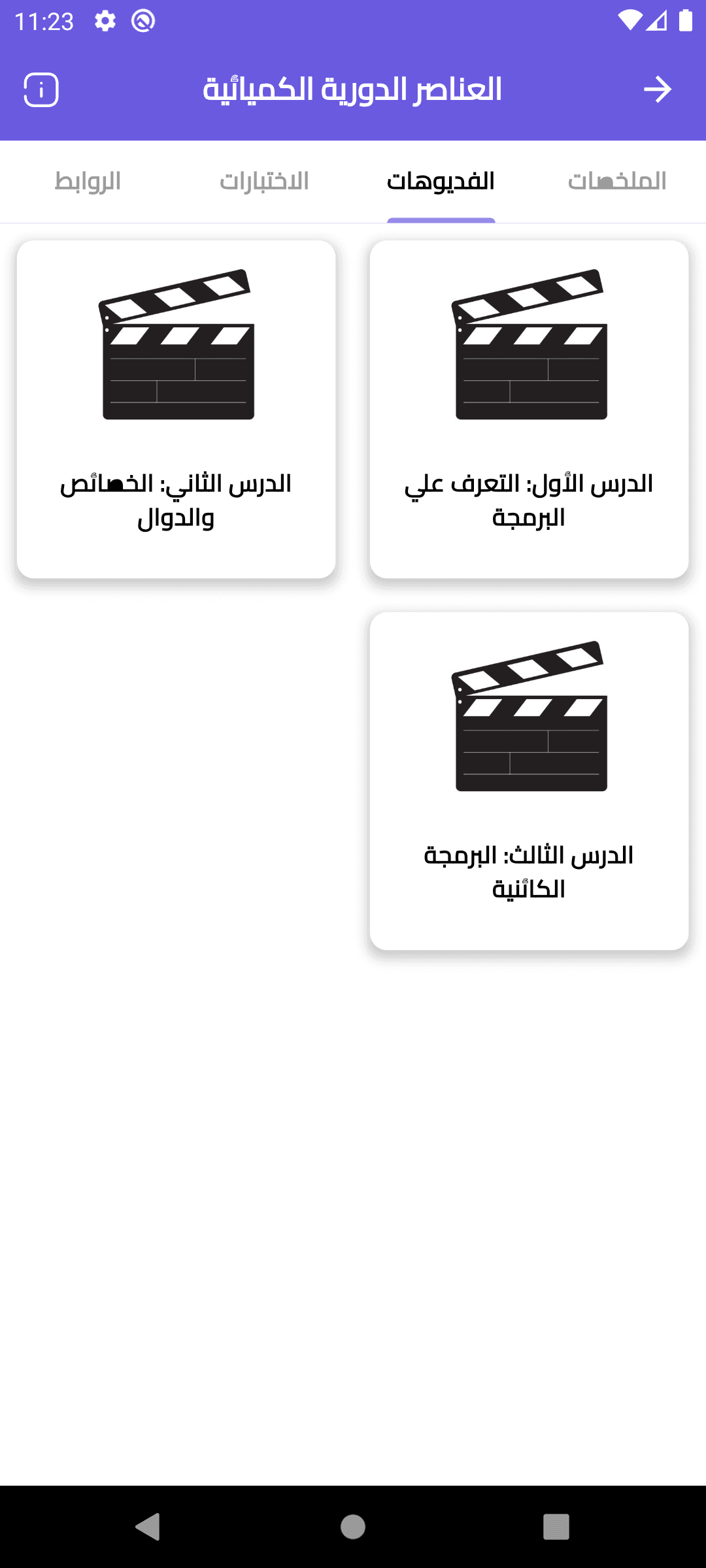Select the active الفديوهات tab
This screenshot has width=706, height=1568.
click(x=440, y=182)
